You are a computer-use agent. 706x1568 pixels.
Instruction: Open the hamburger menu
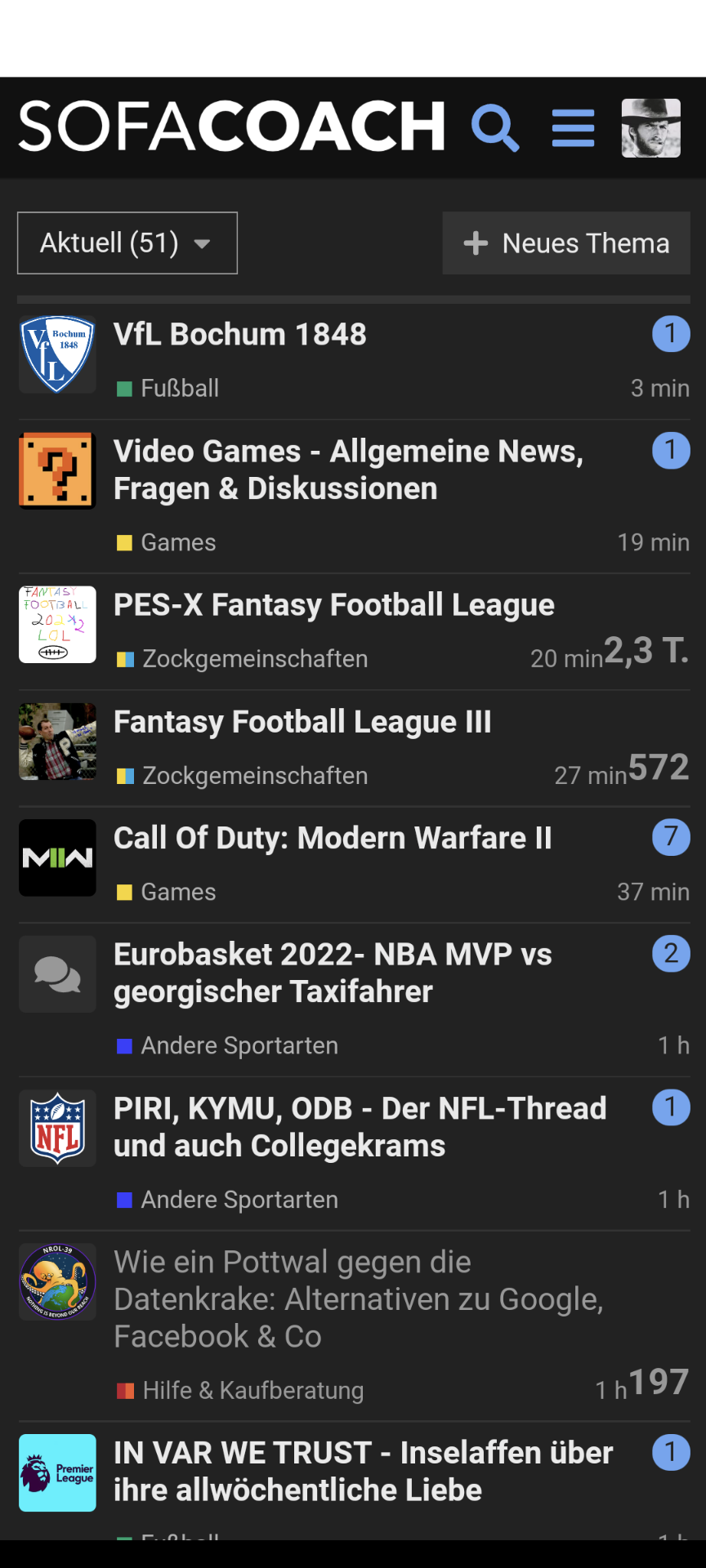(573, 128)
